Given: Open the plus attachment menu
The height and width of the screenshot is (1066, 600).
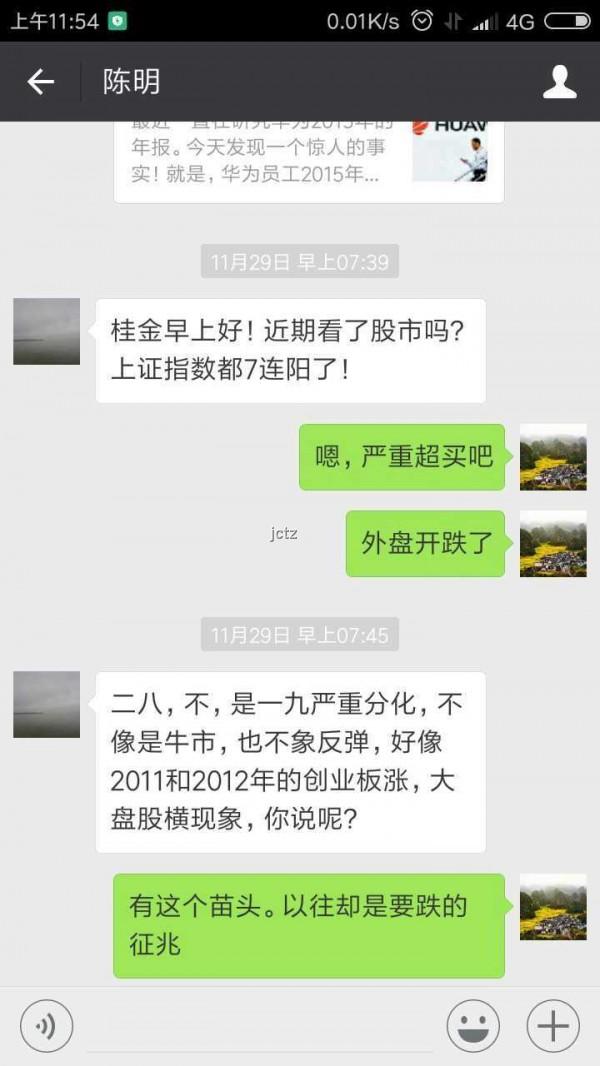Looking at the screenshot, I should pyautogui.click(x=552, y=1025).
